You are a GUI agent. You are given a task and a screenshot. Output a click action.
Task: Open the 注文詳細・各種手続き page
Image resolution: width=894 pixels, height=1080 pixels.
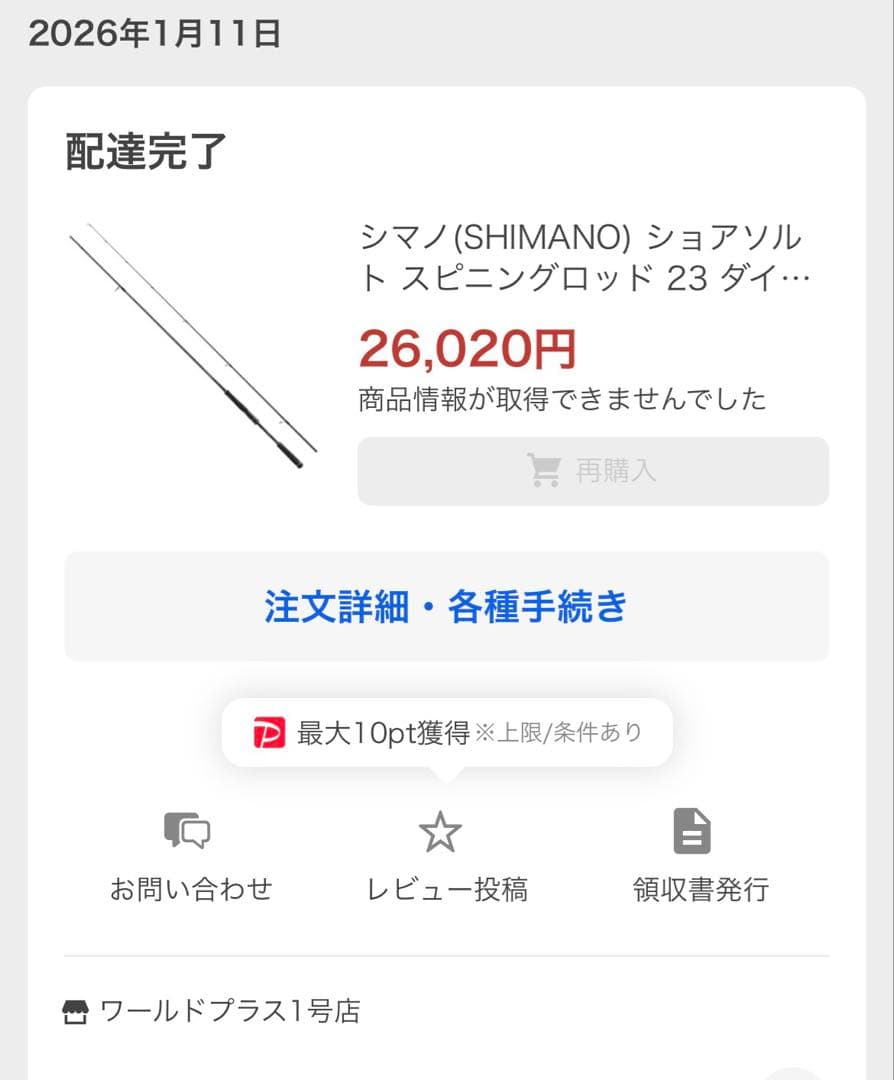coord(446,606)
